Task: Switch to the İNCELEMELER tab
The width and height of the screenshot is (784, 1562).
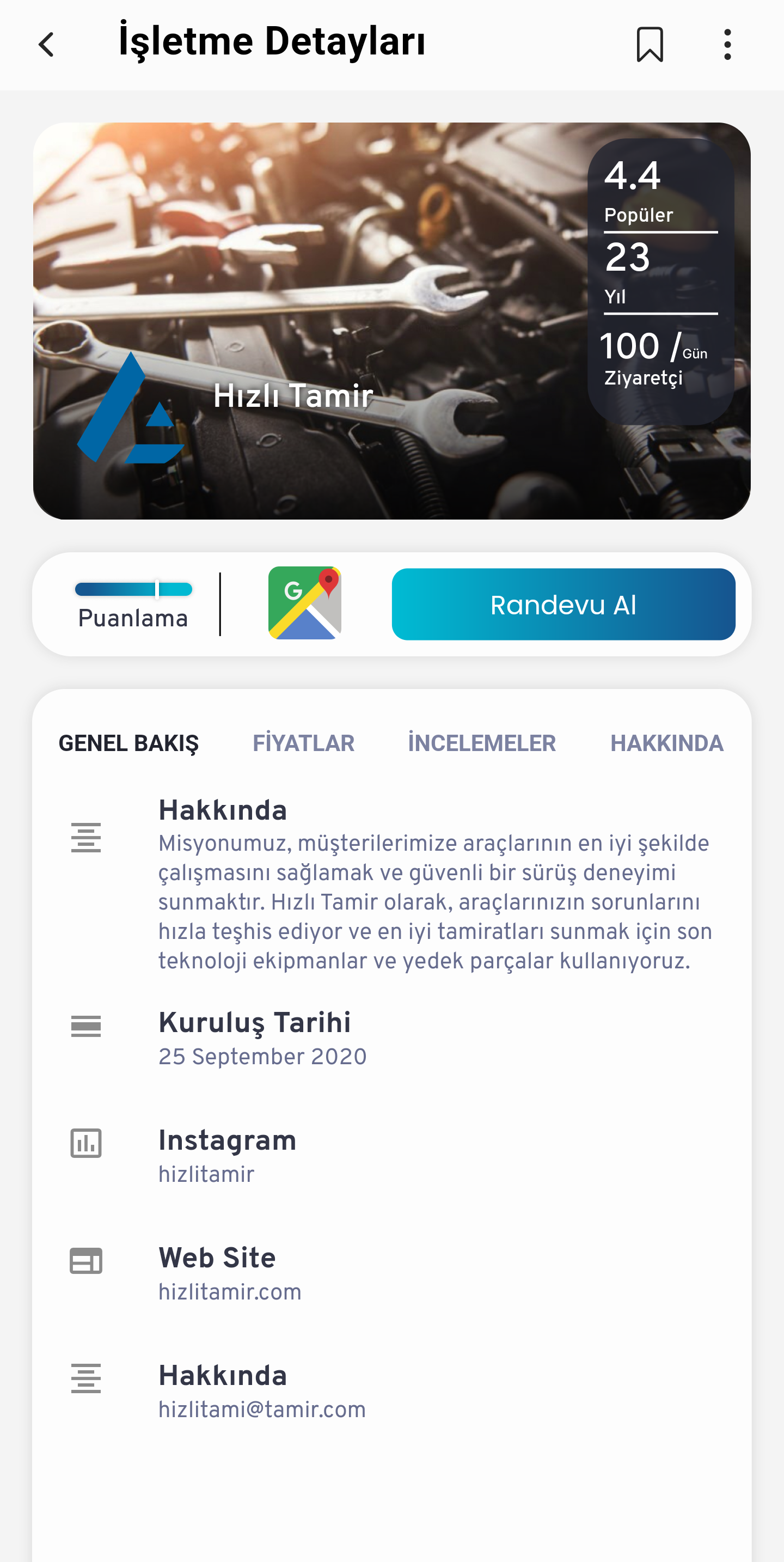Action: pyautogui.click(x=482, y=743)
